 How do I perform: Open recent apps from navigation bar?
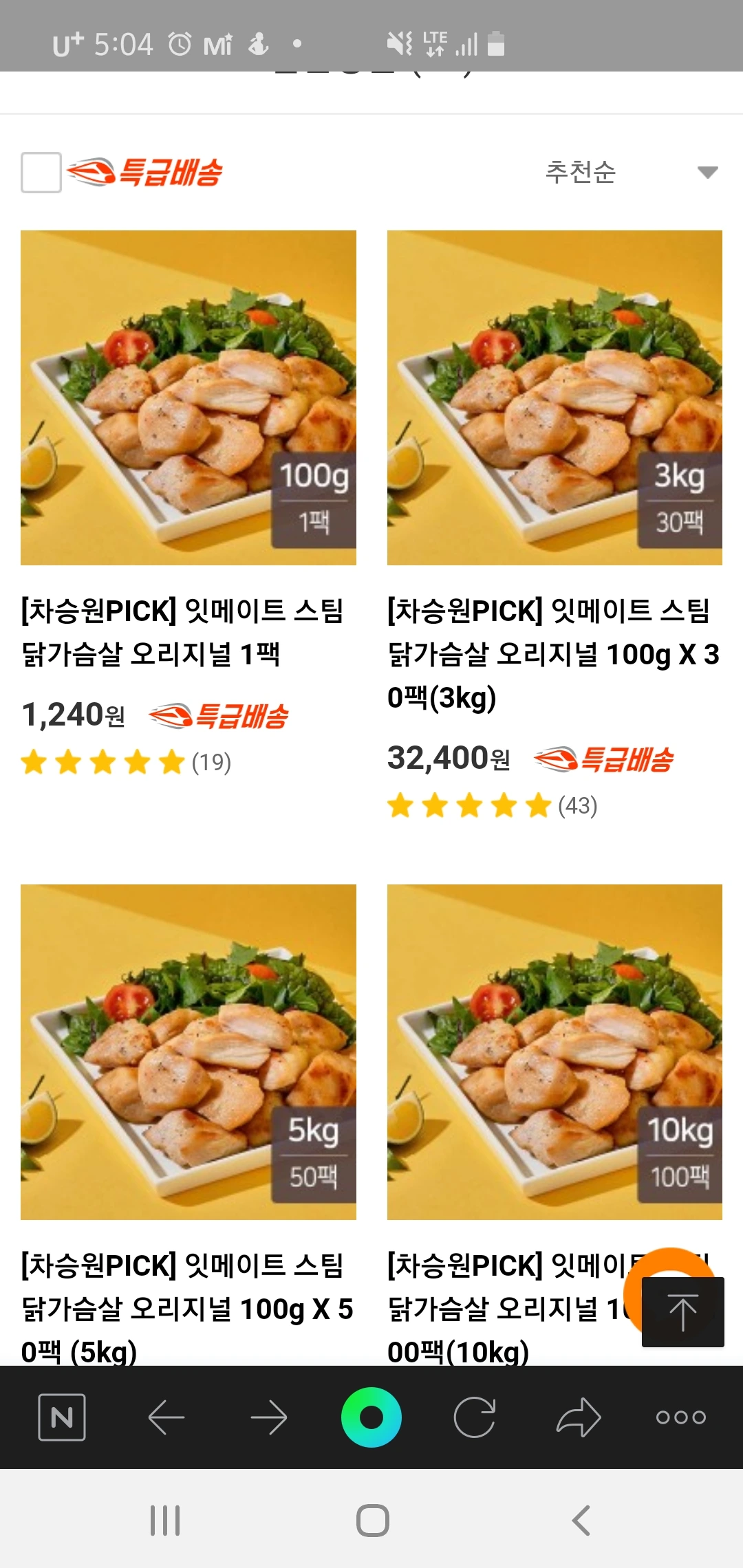pos(165,1521)
